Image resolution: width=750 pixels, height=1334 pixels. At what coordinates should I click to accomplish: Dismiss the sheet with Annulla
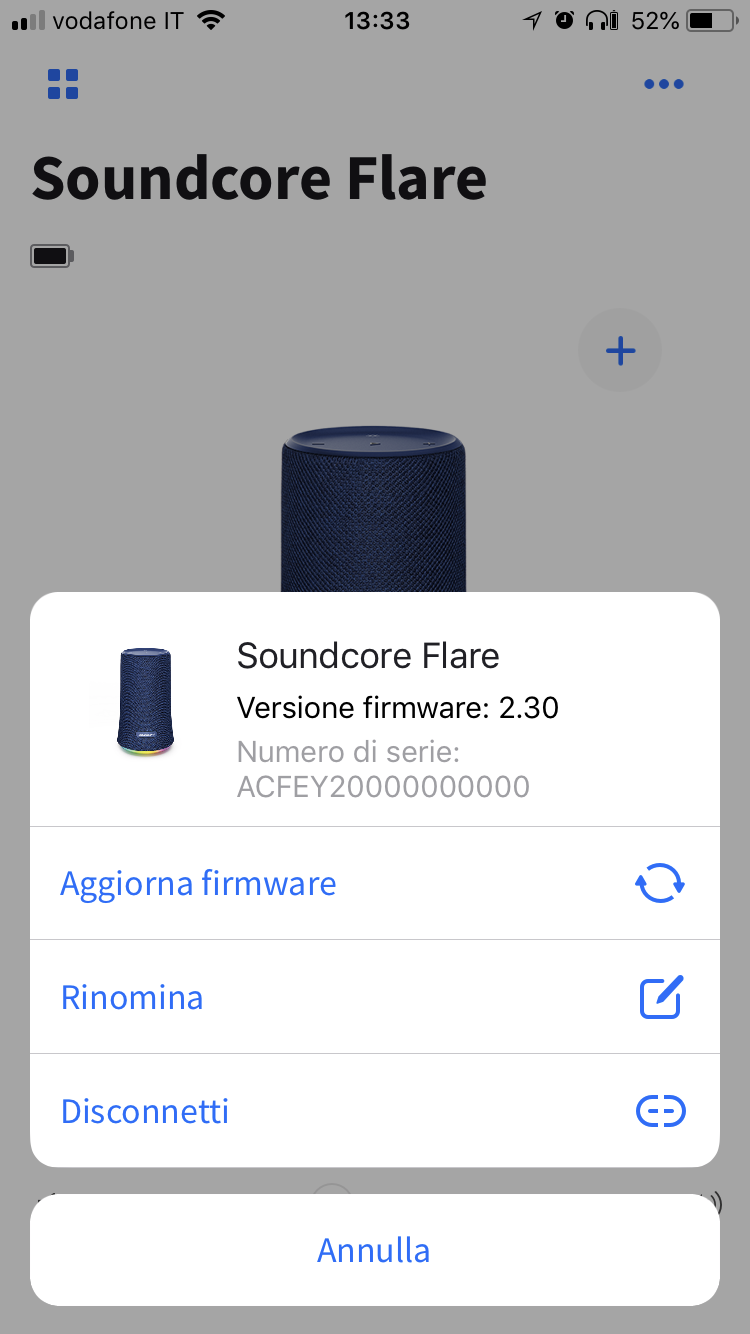(x=374, y=1250)
